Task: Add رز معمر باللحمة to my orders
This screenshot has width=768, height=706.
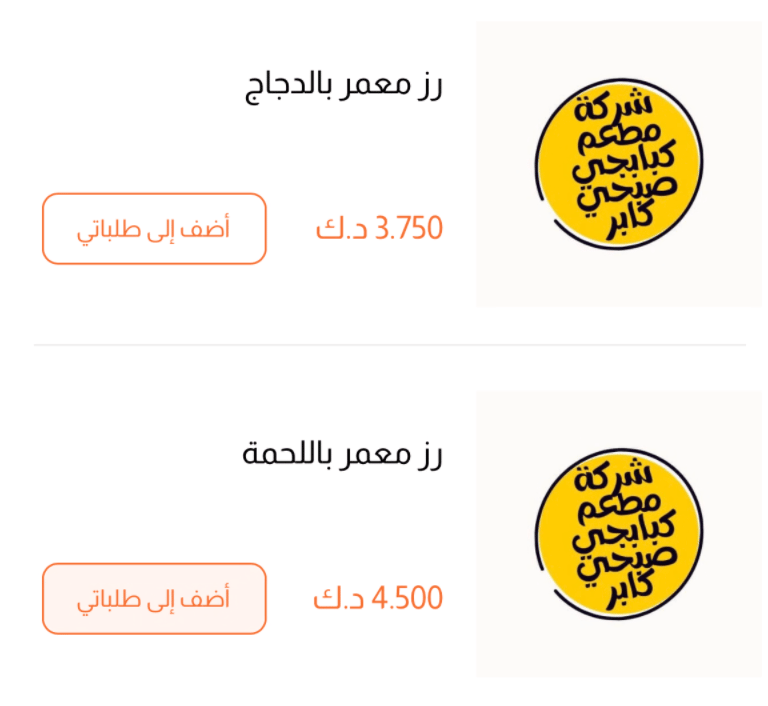Action: pyautogui.click(x=154, y=599)
